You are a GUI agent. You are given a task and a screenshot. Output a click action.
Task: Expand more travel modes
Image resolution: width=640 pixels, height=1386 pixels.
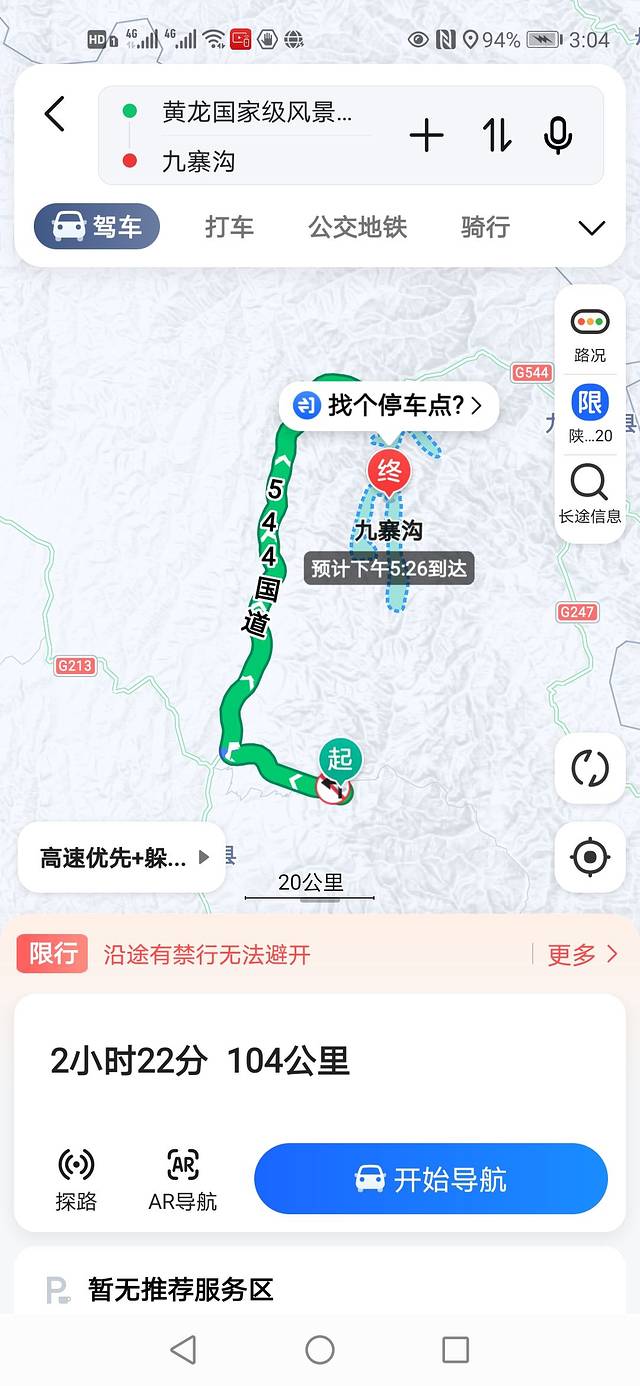tap(592, 228)
